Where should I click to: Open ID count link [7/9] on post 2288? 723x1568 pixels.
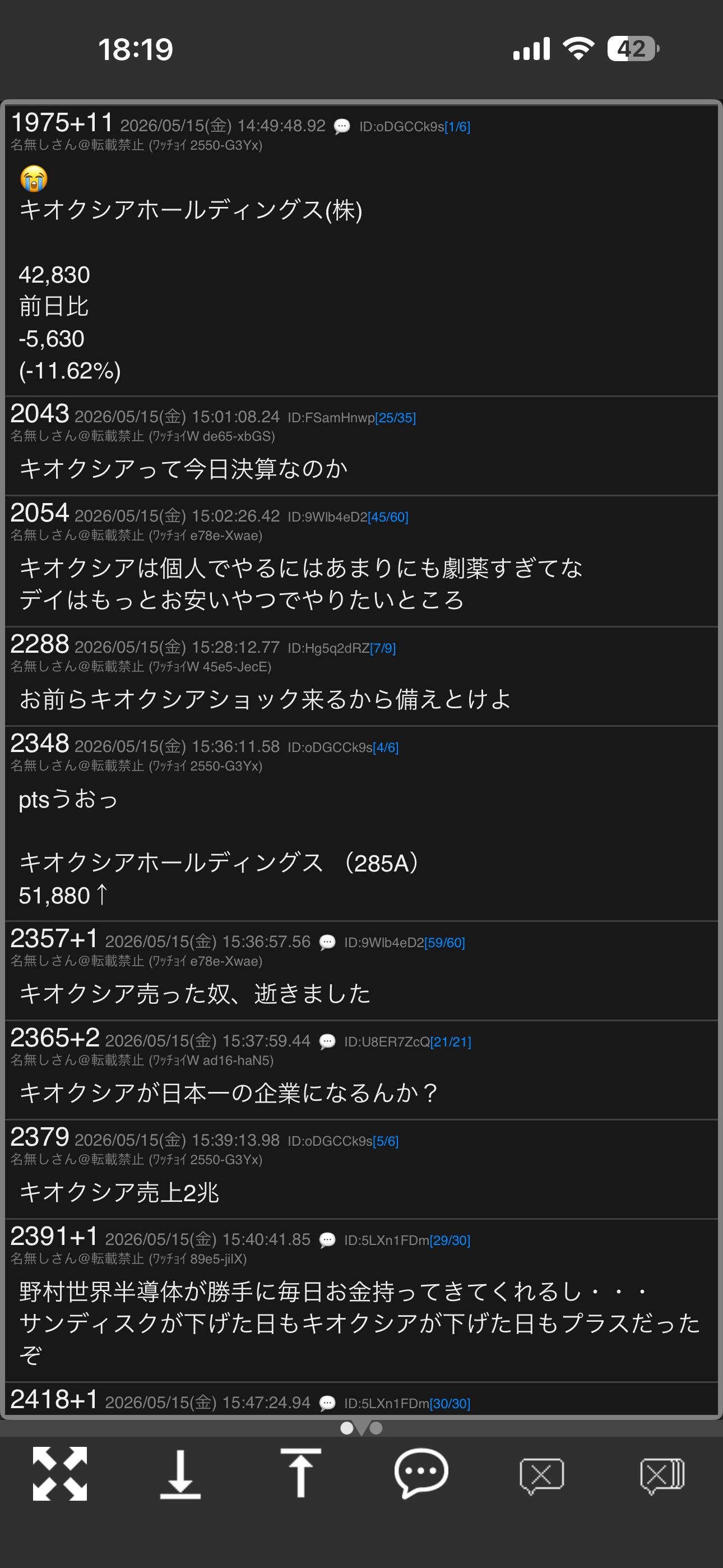click(383, 648)
